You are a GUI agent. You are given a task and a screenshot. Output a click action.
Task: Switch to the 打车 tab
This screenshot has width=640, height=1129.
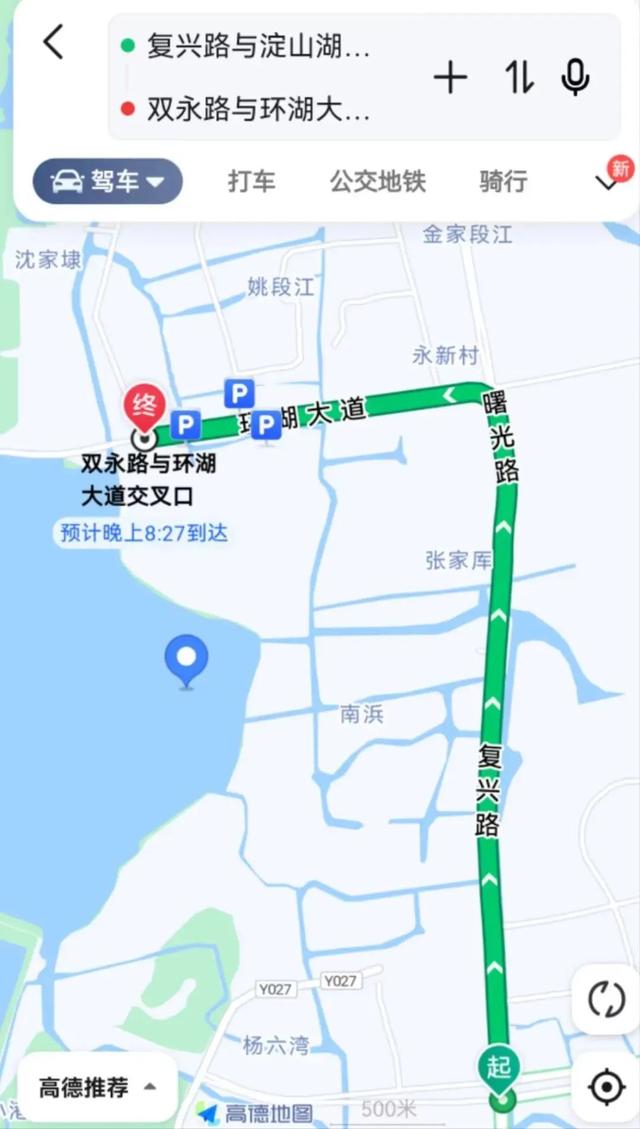(251, 181)
